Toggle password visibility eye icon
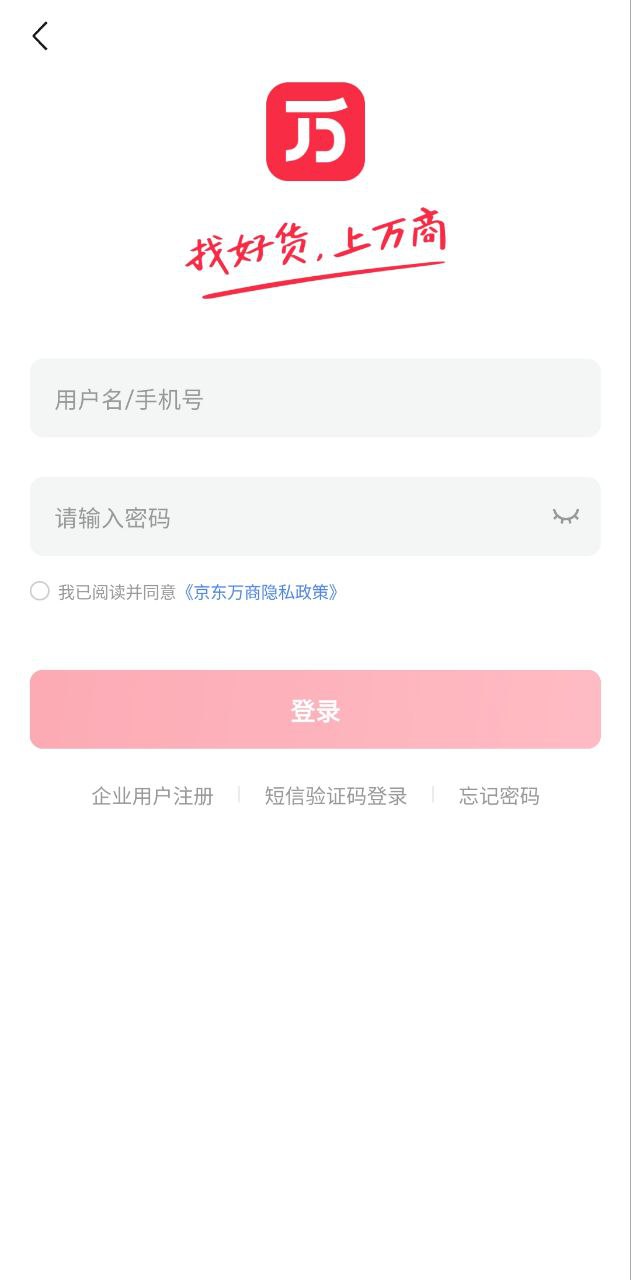Viewport: 631px width, 1280px height. 566,517
